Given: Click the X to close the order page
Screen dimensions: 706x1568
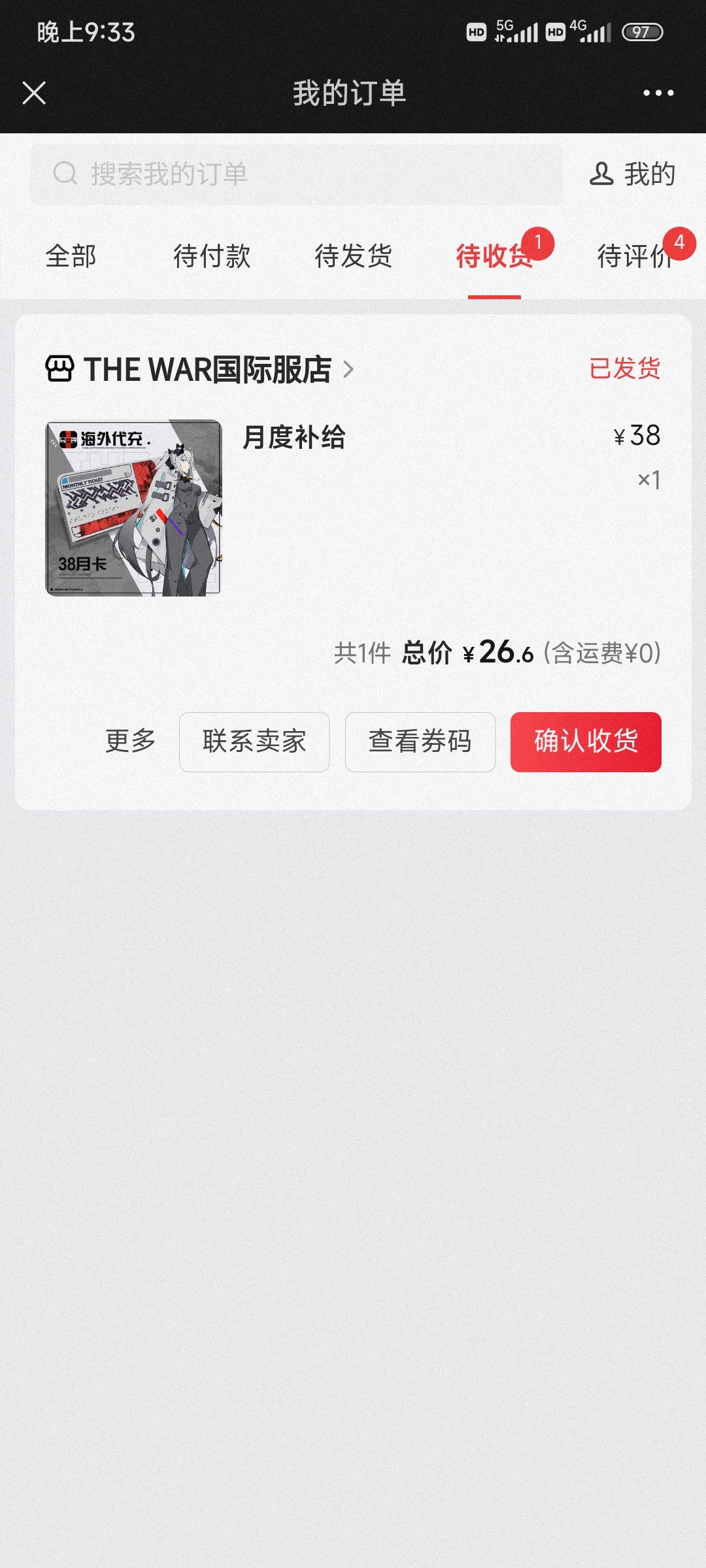Looking at the screenshot, I should click(34, 93).
